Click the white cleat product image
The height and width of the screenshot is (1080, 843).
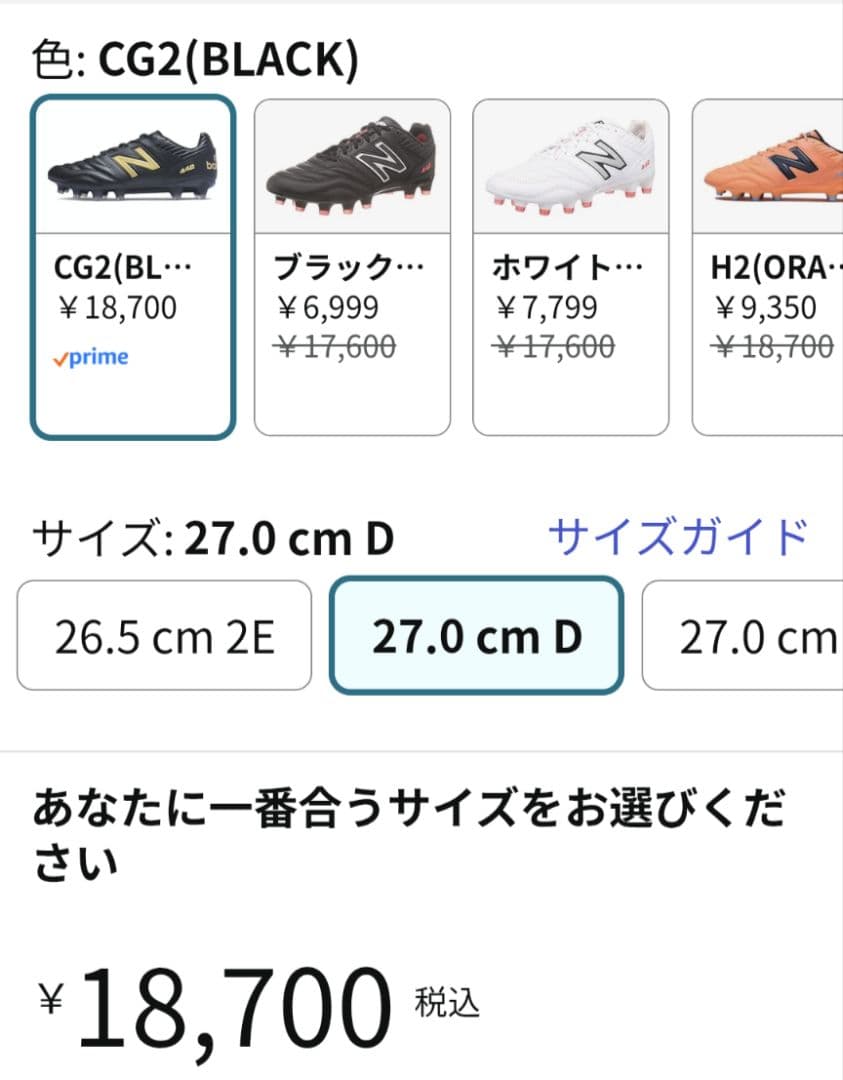point(571,165)
